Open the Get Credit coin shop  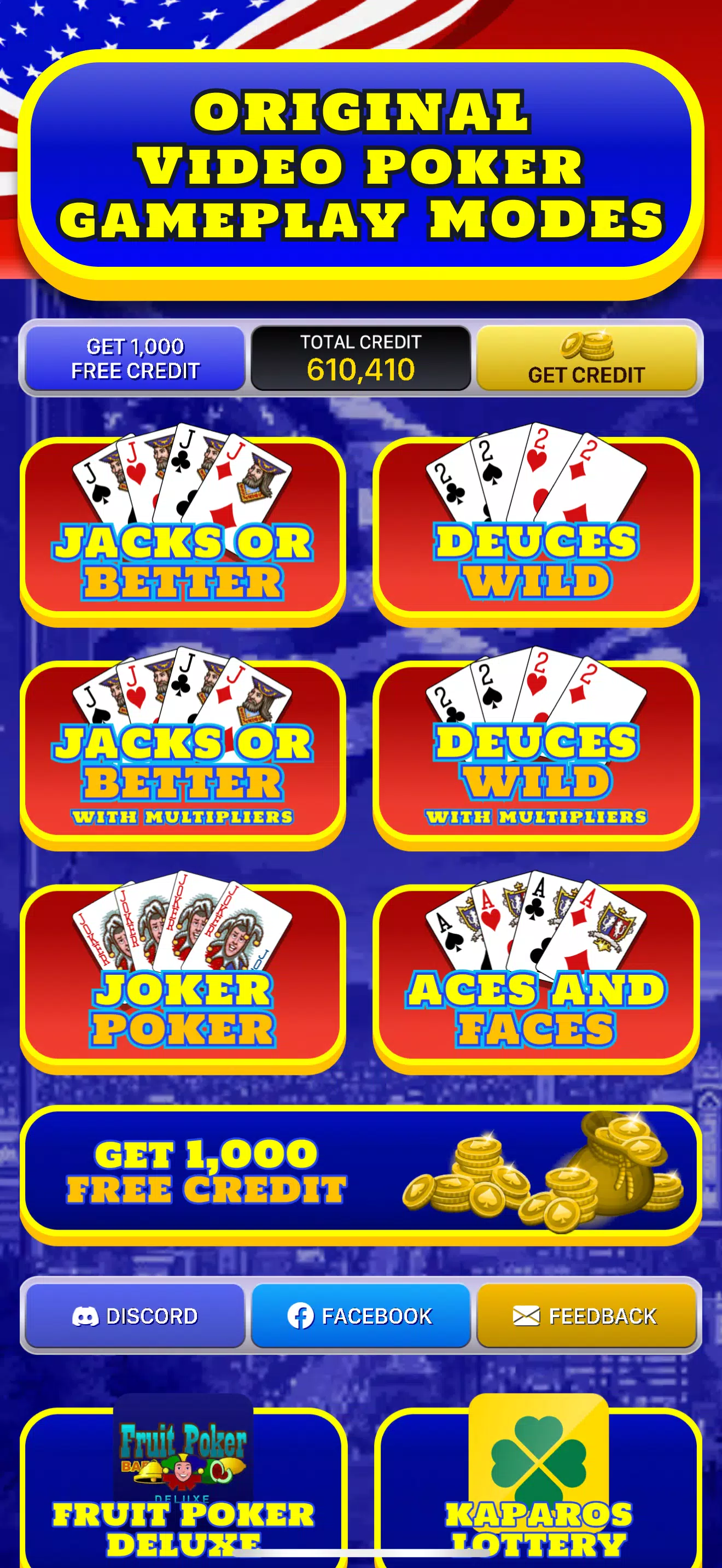click(586, 359)
